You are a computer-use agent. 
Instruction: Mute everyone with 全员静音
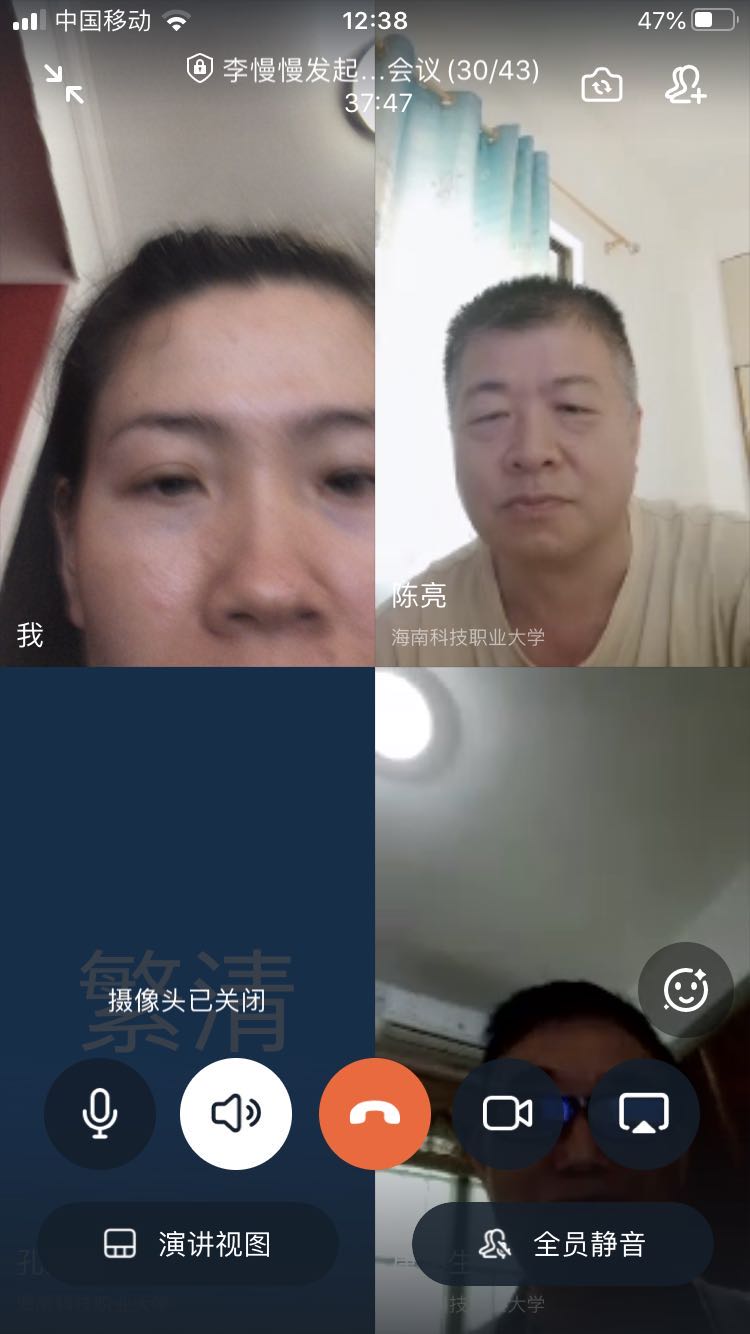coord(563,1244)
